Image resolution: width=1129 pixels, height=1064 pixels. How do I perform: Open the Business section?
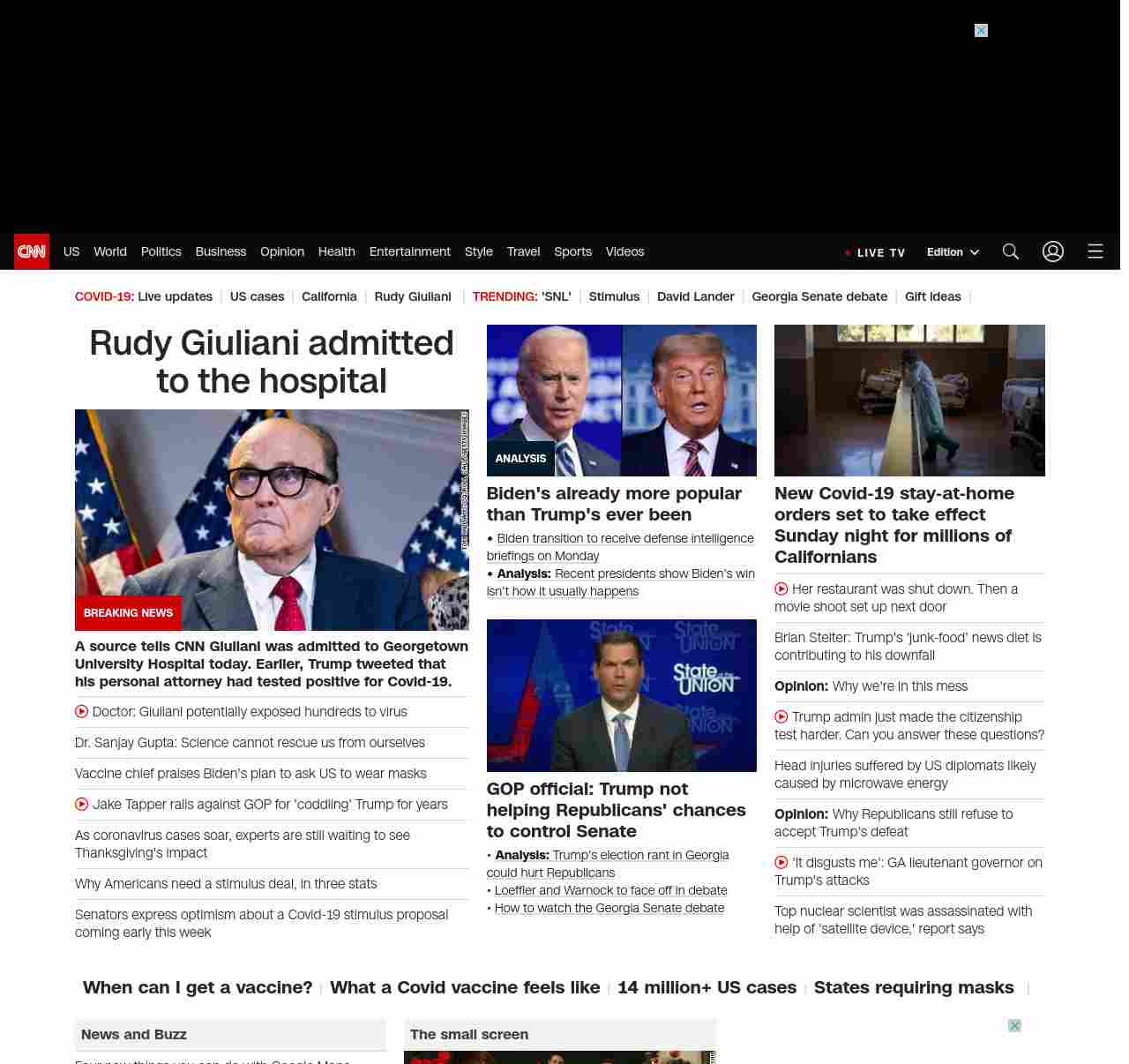[x=221, y=251]
